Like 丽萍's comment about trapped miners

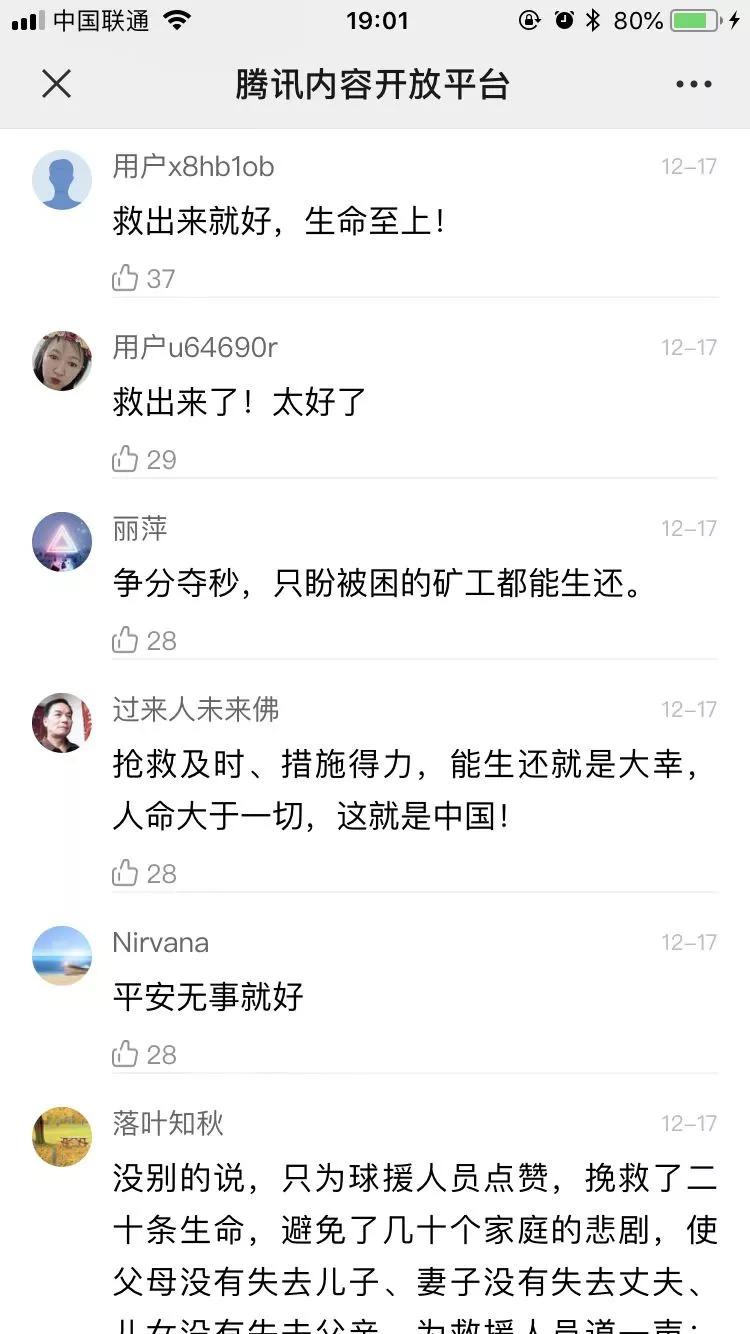coord(126,640)
